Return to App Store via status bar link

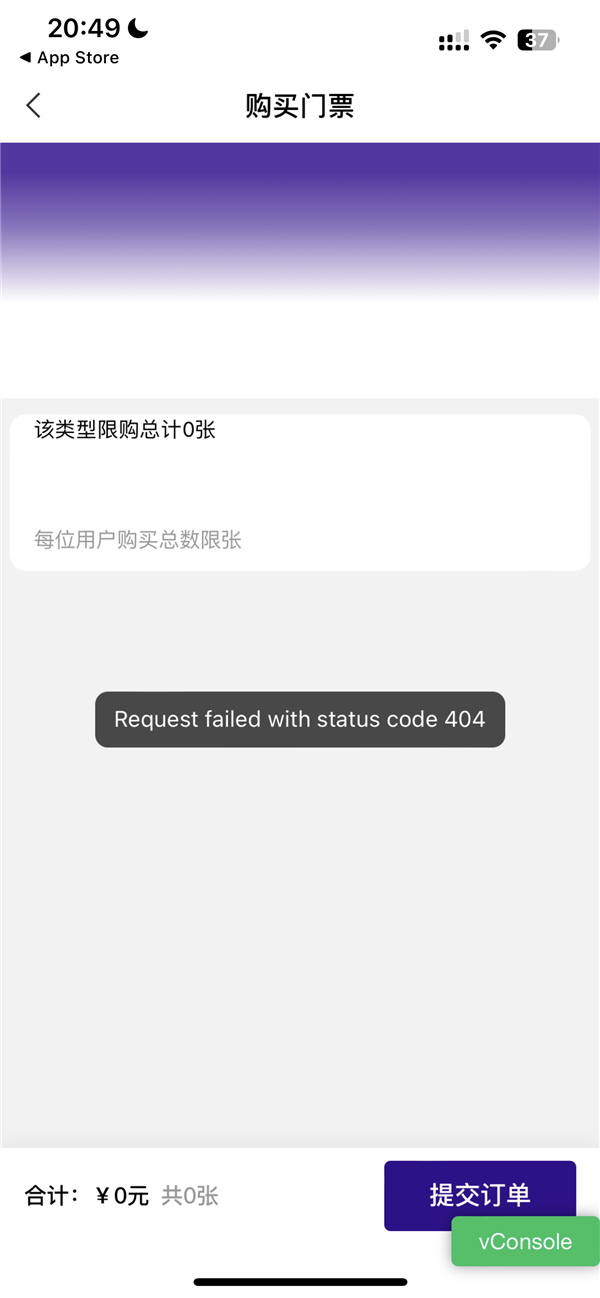click(69, 58)
